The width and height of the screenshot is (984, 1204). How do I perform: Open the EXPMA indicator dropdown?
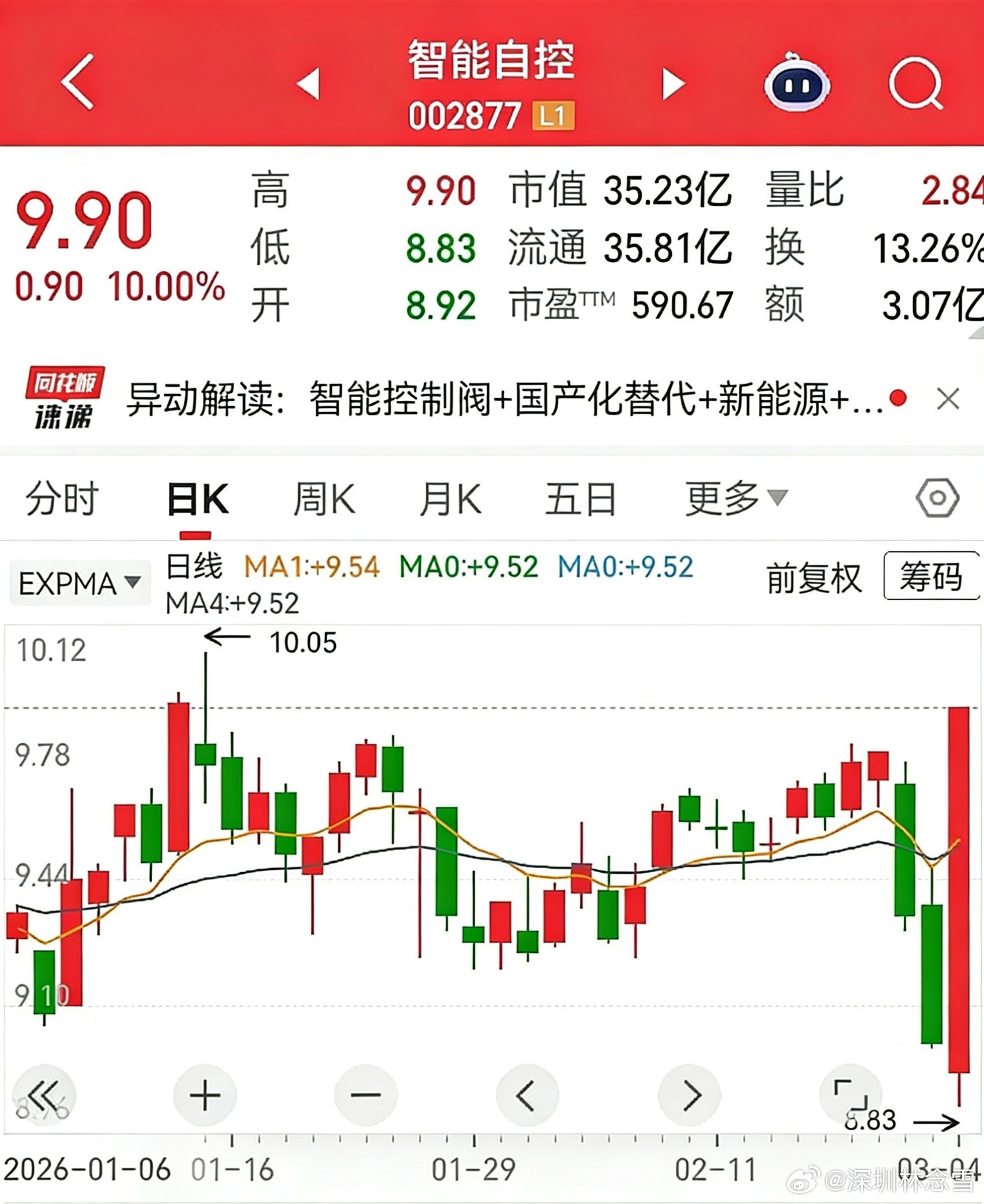click(x=78, y=583)
